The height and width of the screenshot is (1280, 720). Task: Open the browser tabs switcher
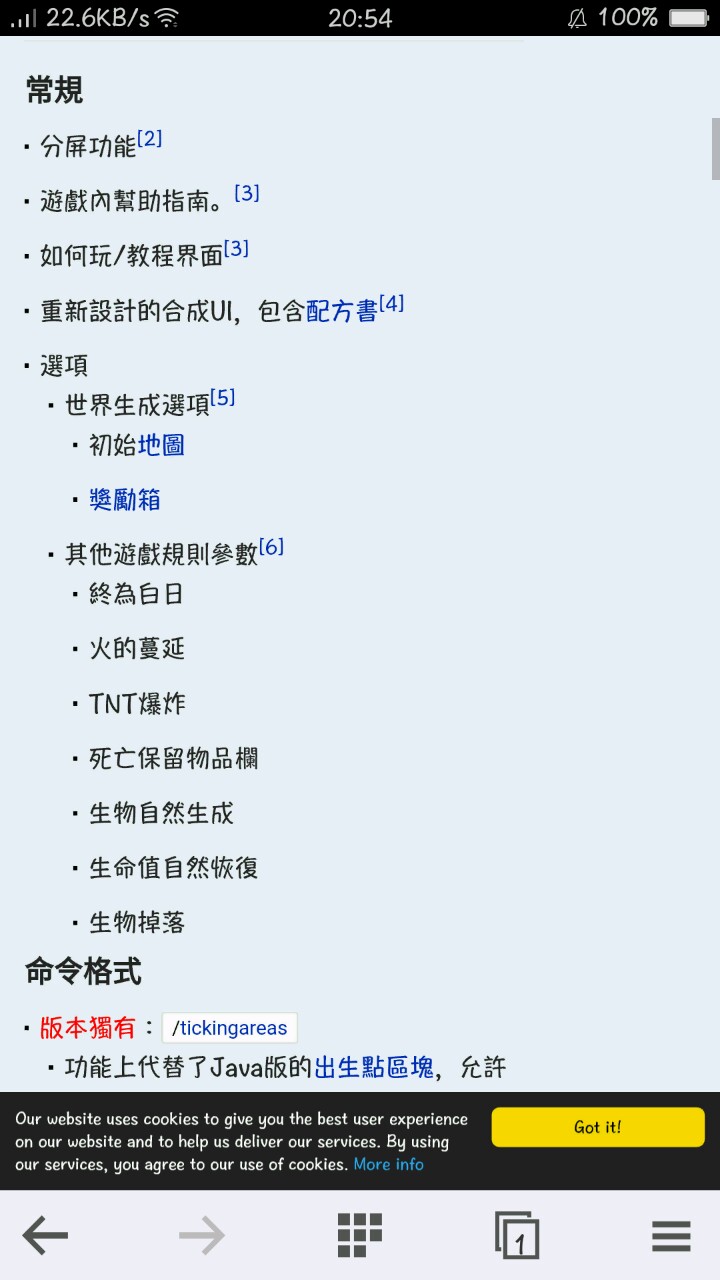[x=517, y=1236]
